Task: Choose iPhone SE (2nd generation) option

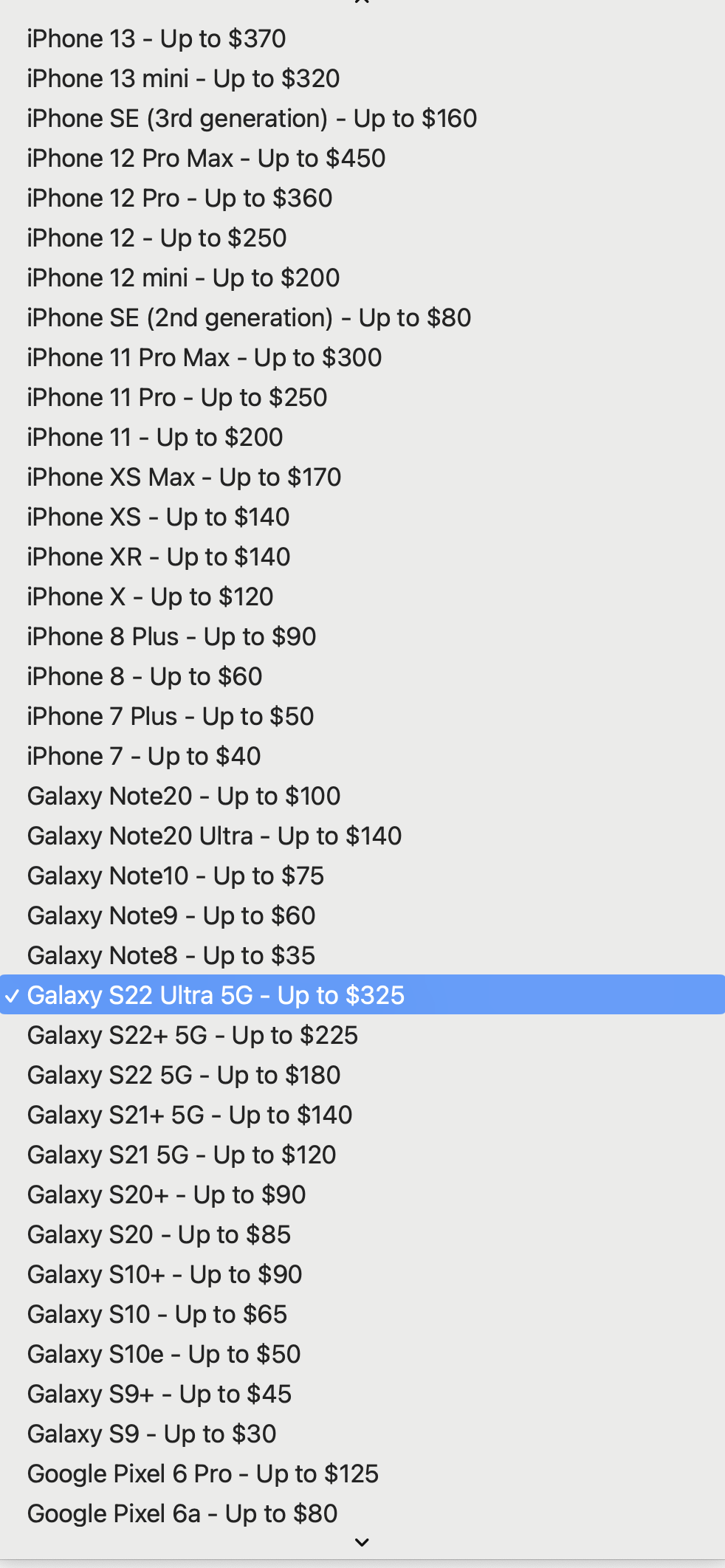Action: click(x=362, y=317)
